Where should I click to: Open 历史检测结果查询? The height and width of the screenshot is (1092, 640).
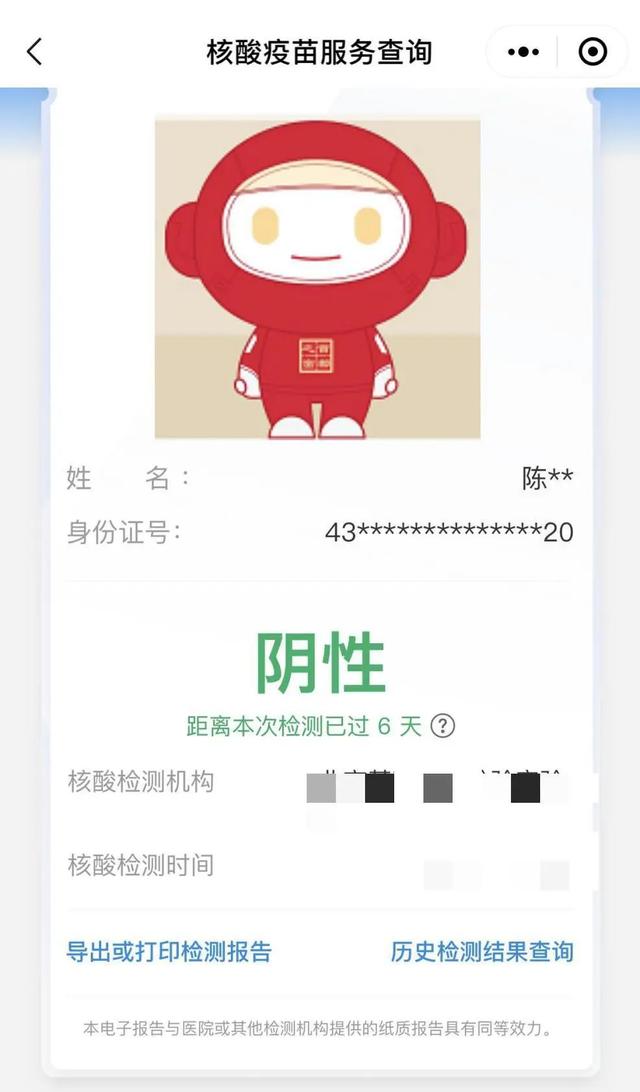click(482, 951)
